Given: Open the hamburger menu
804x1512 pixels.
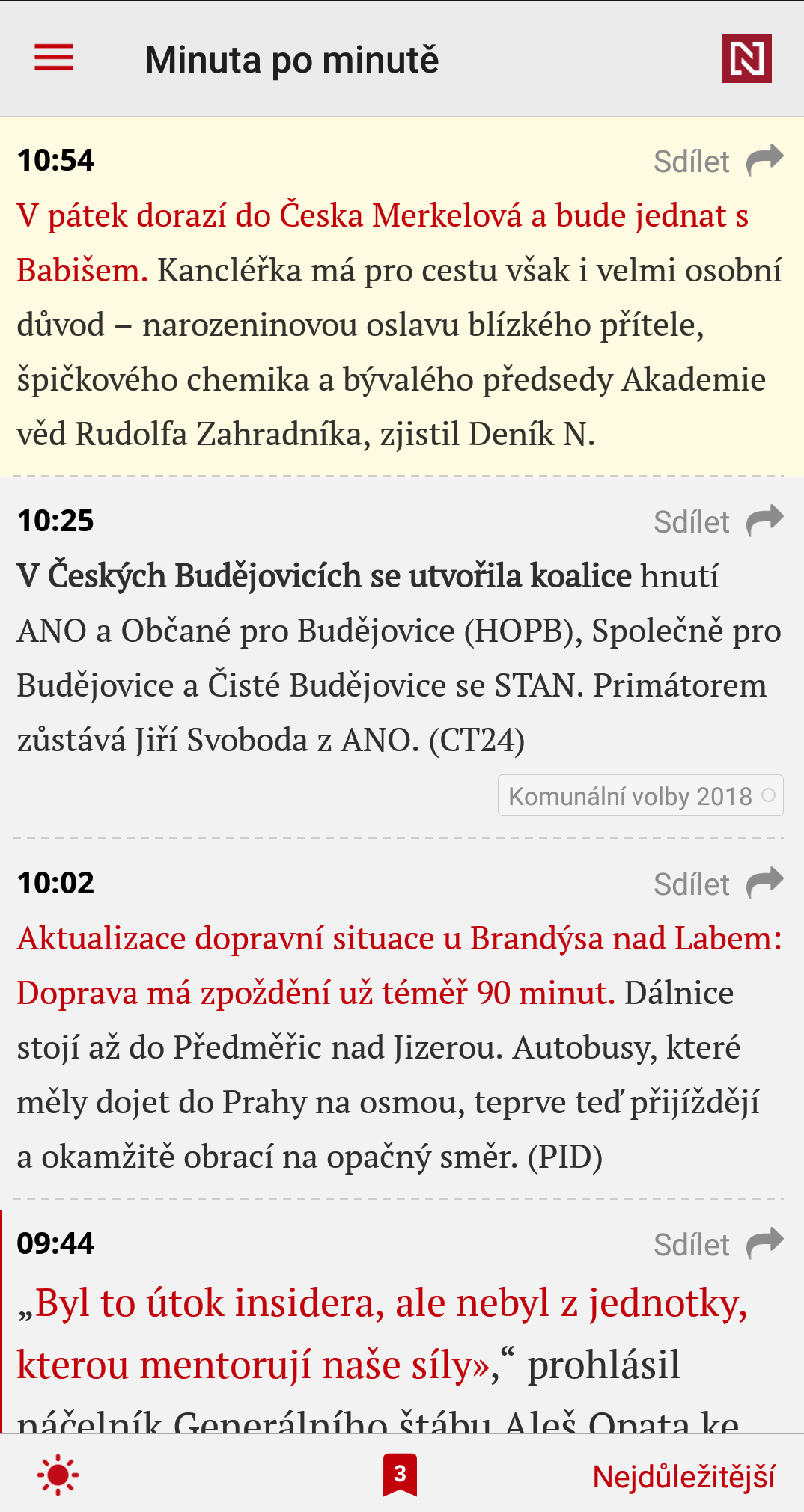Looking at the screenshot, I should (54, 58).
